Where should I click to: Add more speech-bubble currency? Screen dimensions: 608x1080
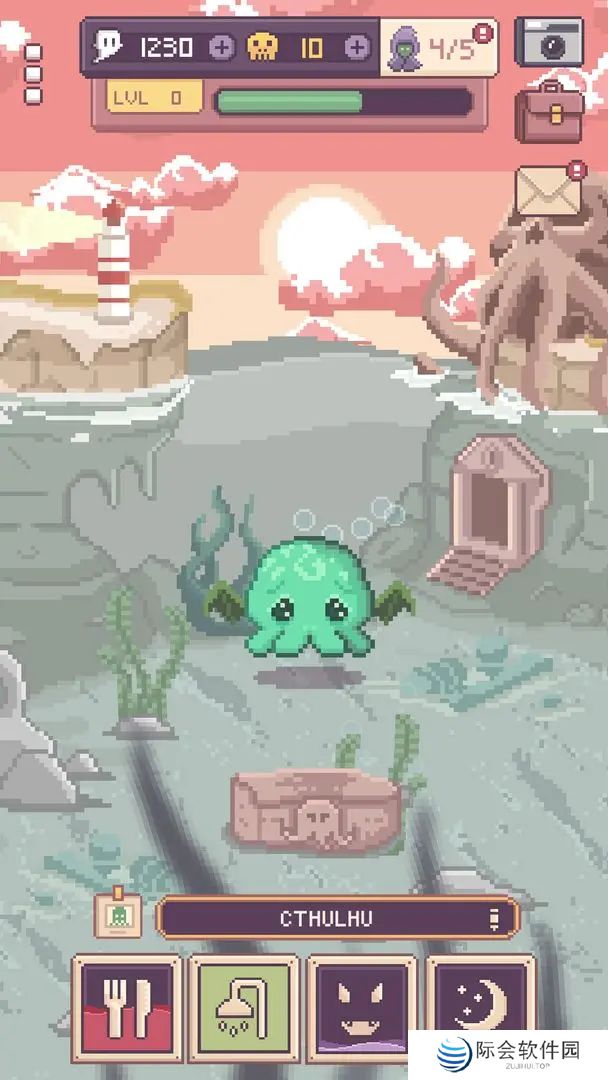pyautogui.click(x=222, y=47)
